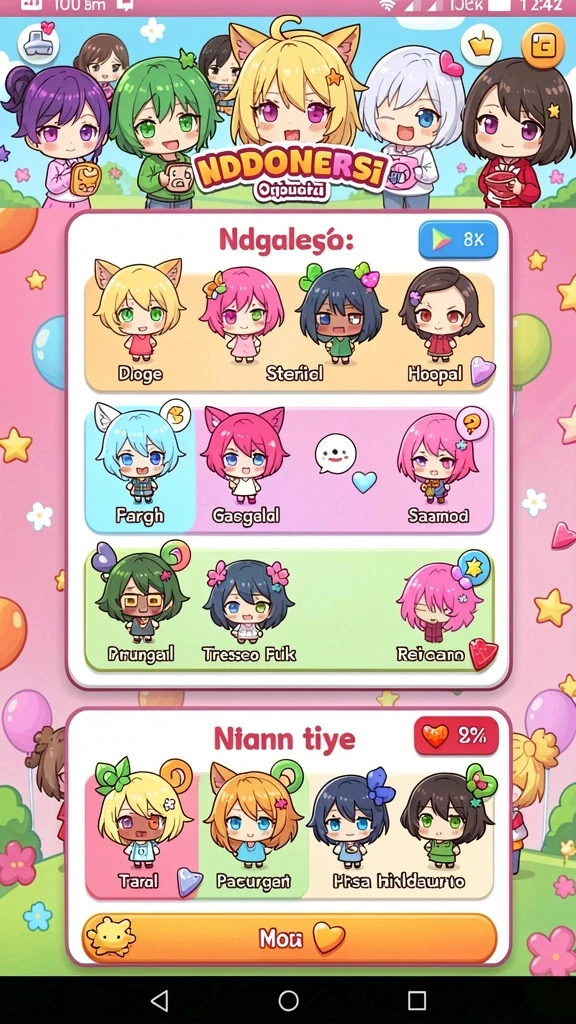This screenshot has width=576, height=1024.
Task: Tap the 8K play button
Action: pos(458,240)
